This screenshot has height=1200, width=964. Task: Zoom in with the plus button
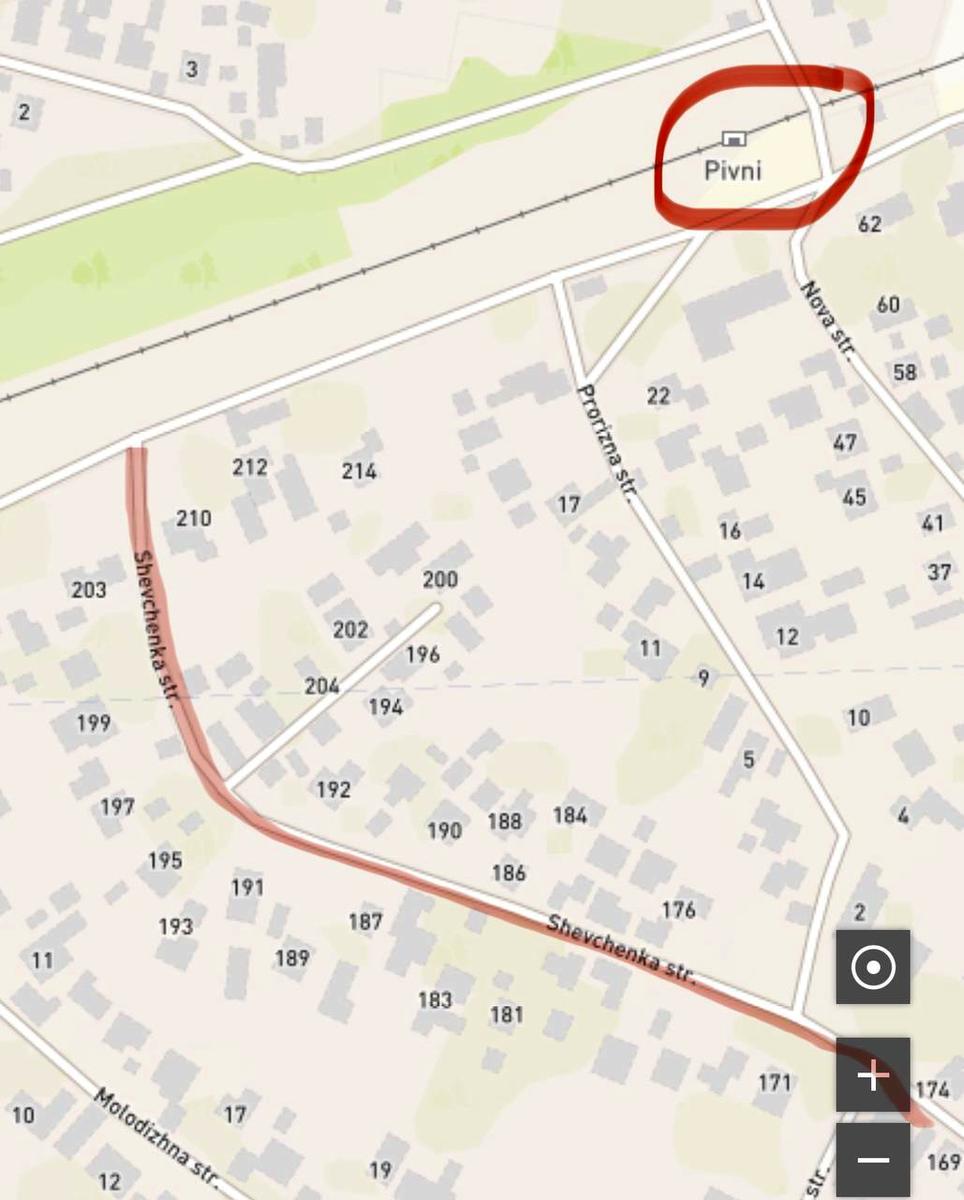873,1075
